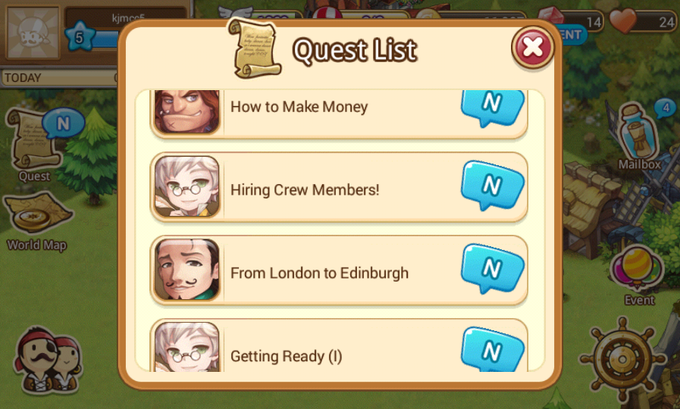Viewport: 680px width, 409px height.
Task: Open From London to Edinburgh quest
Action: pos(339,271)
